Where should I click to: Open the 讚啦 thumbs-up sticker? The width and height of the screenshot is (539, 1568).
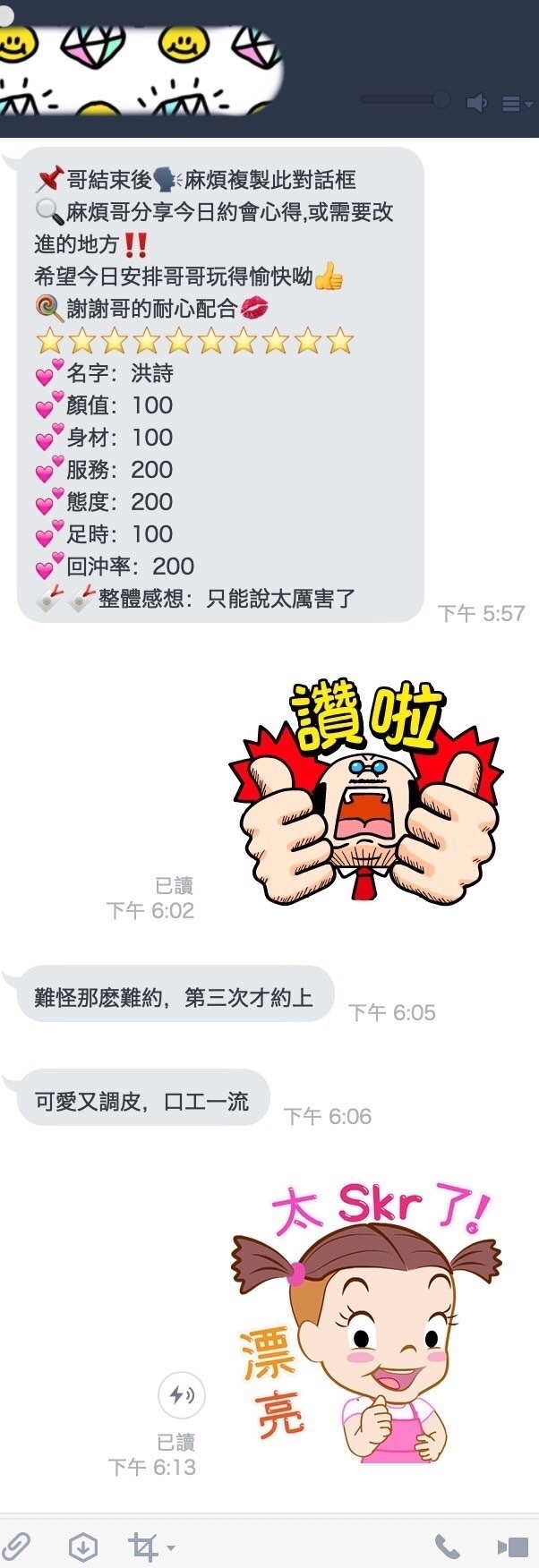tap(365, 789)
